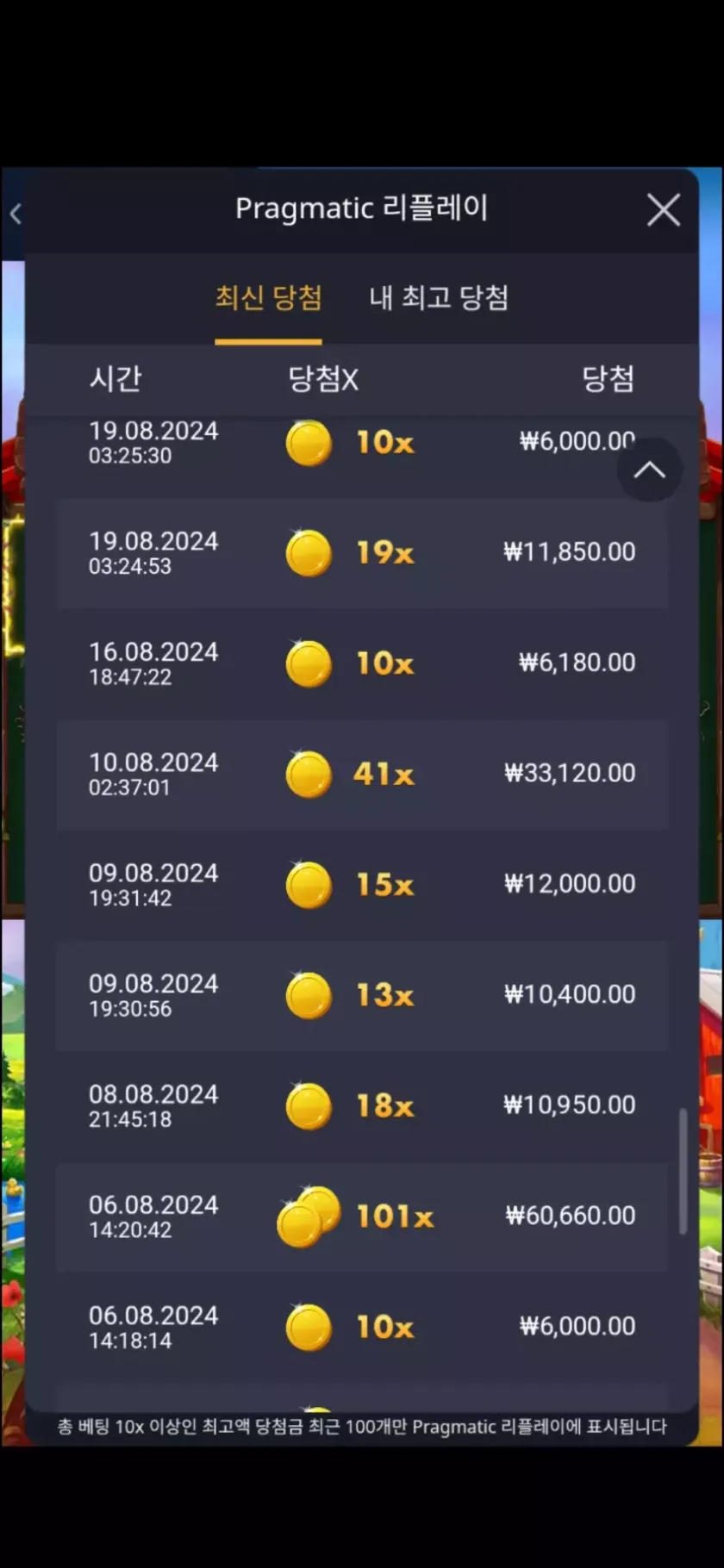Open the 101x replay worth ₩60,660.00
The image size is (724, 1568).
[x=362, y=1216]
